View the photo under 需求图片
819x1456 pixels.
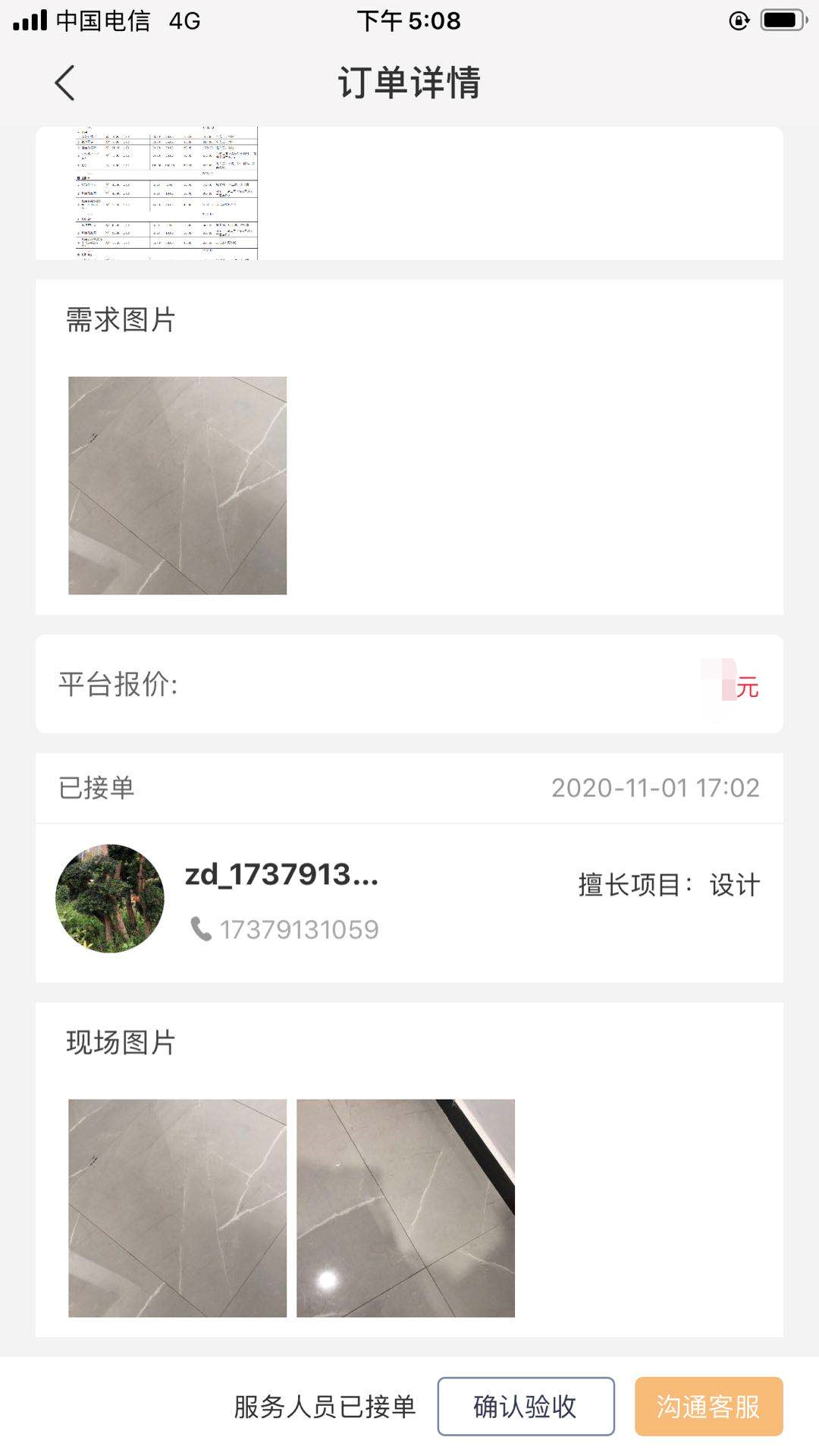[x=177, y=485]
